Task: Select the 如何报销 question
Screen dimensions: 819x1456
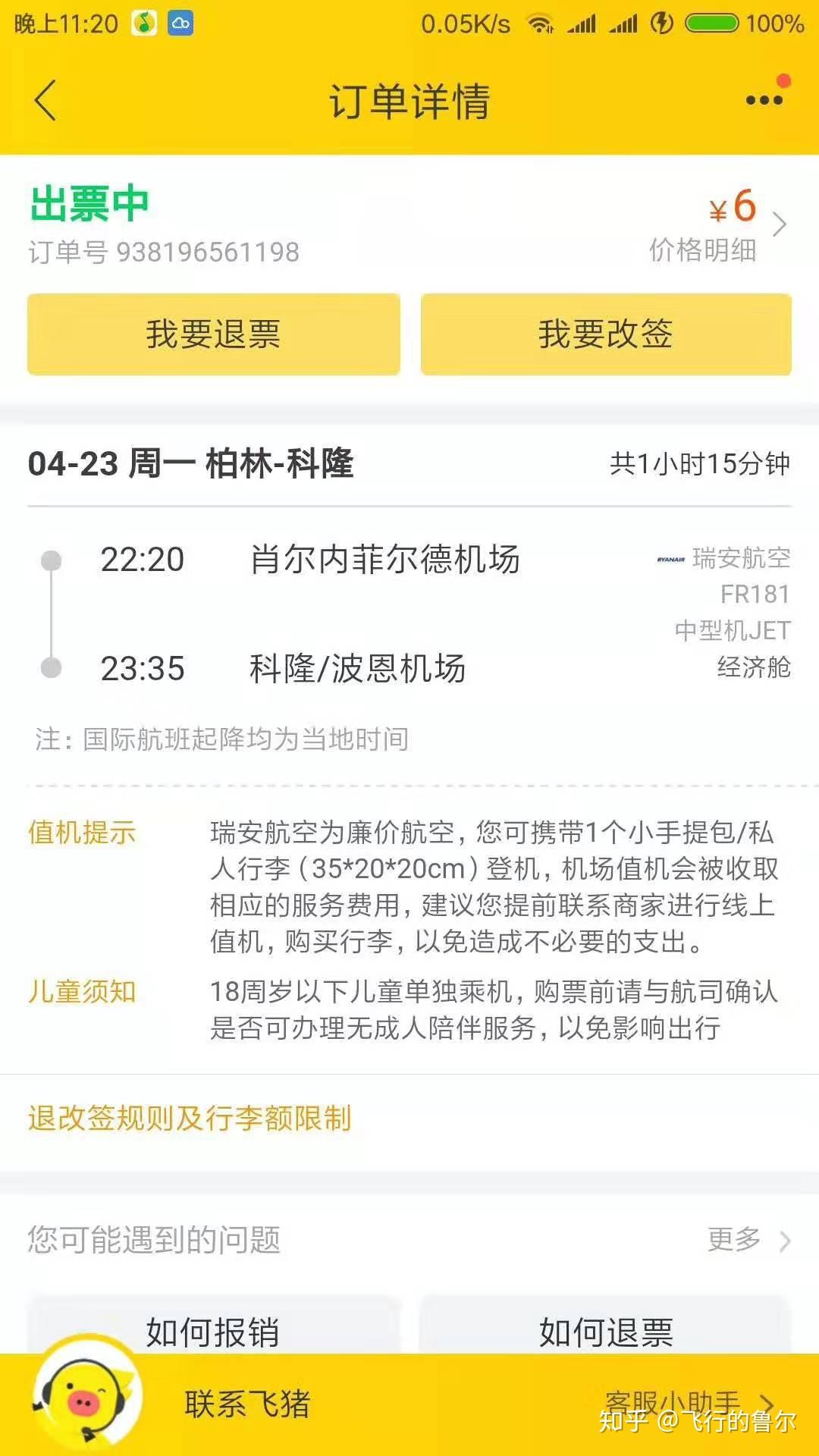Action: point(213,1331)
